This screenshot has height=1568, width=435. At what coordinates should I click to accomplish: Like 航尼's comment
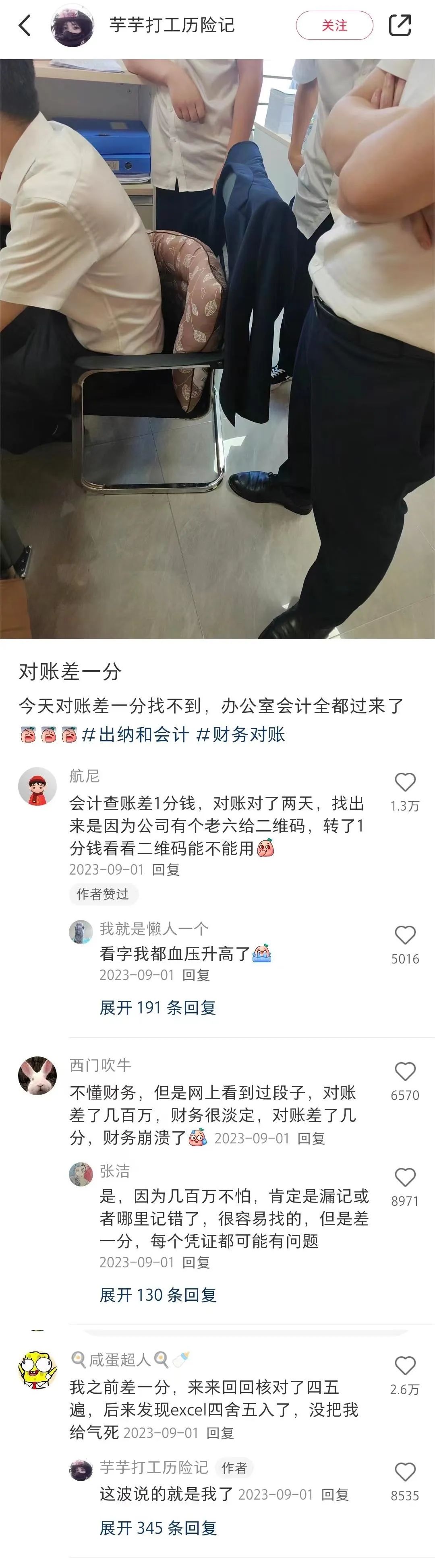click(x=405, y=783)
